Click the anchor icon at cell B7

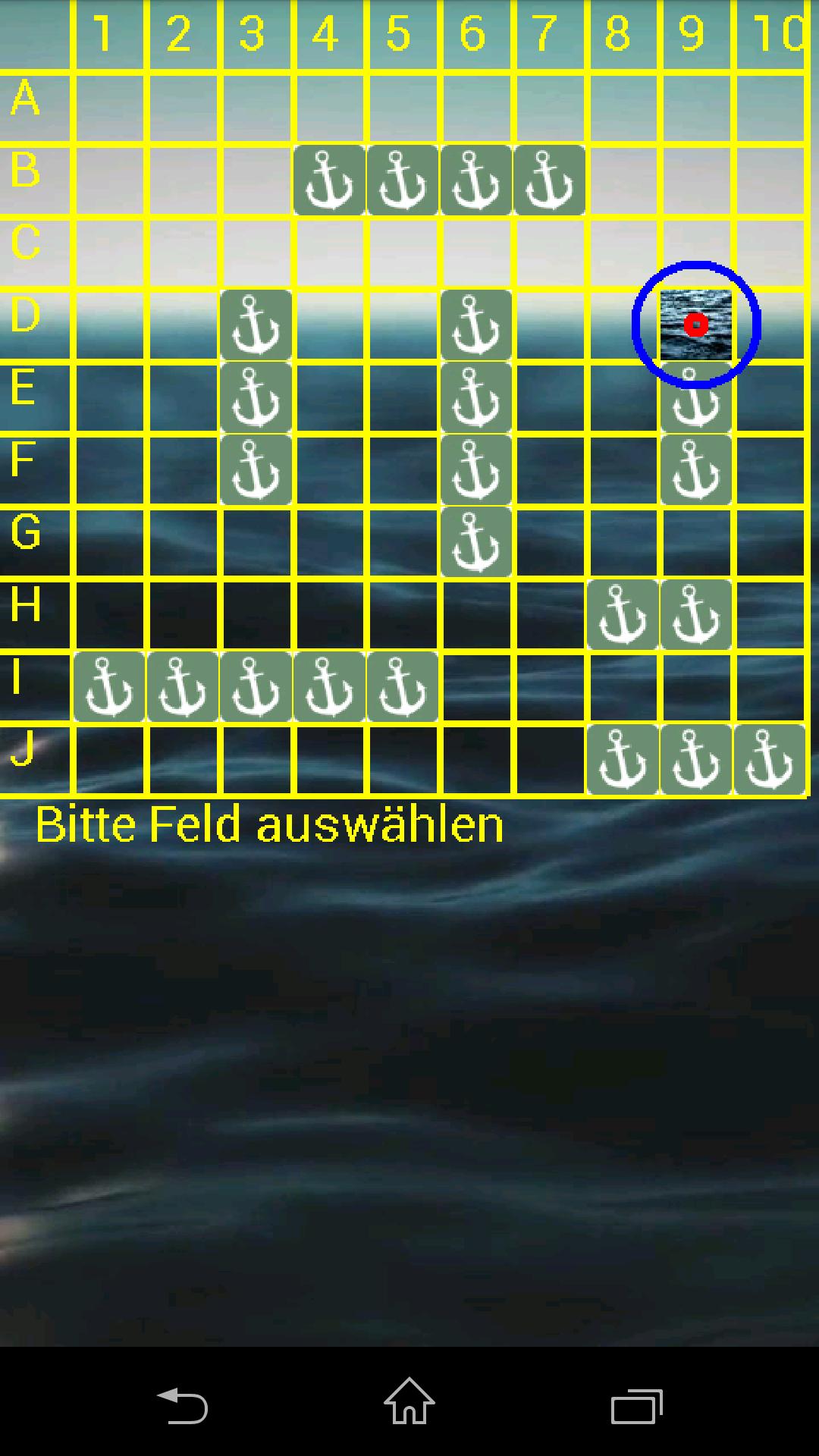click(x=548, y=180)
